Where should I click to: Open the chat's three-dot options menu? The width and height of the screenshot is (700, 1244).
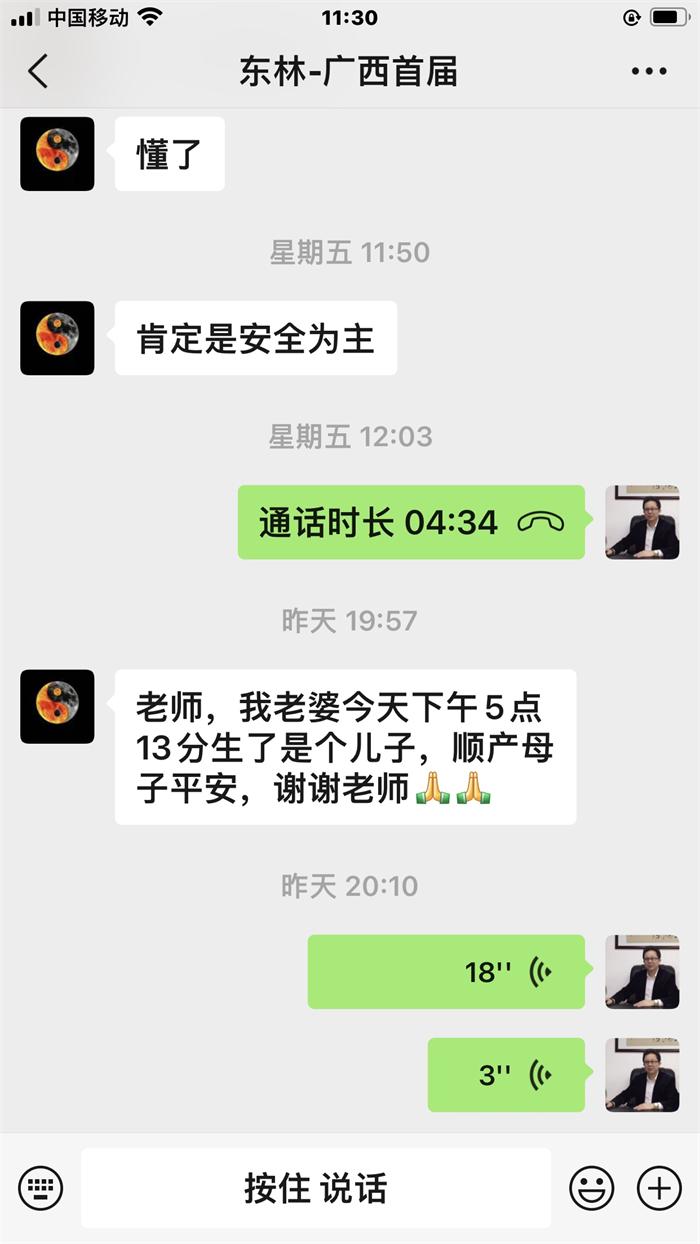[648, 72]
